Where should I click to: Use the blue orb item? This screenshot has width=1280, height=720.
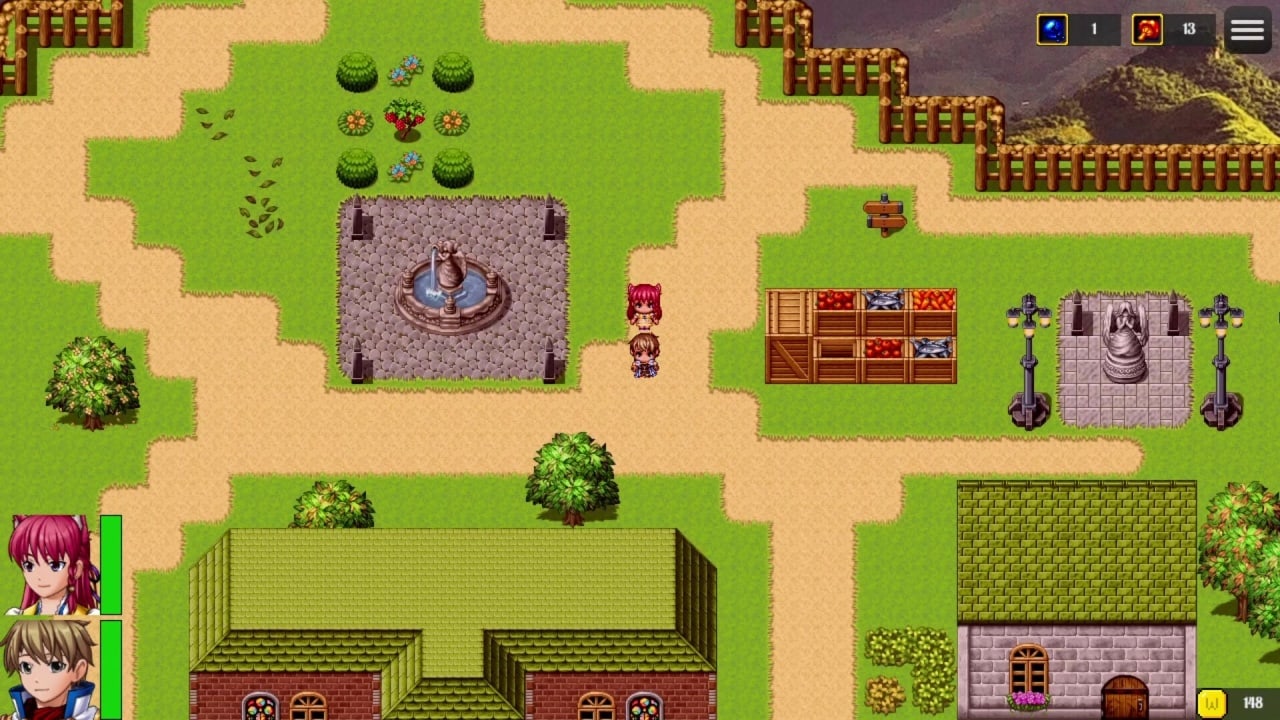coord(1052,30)
